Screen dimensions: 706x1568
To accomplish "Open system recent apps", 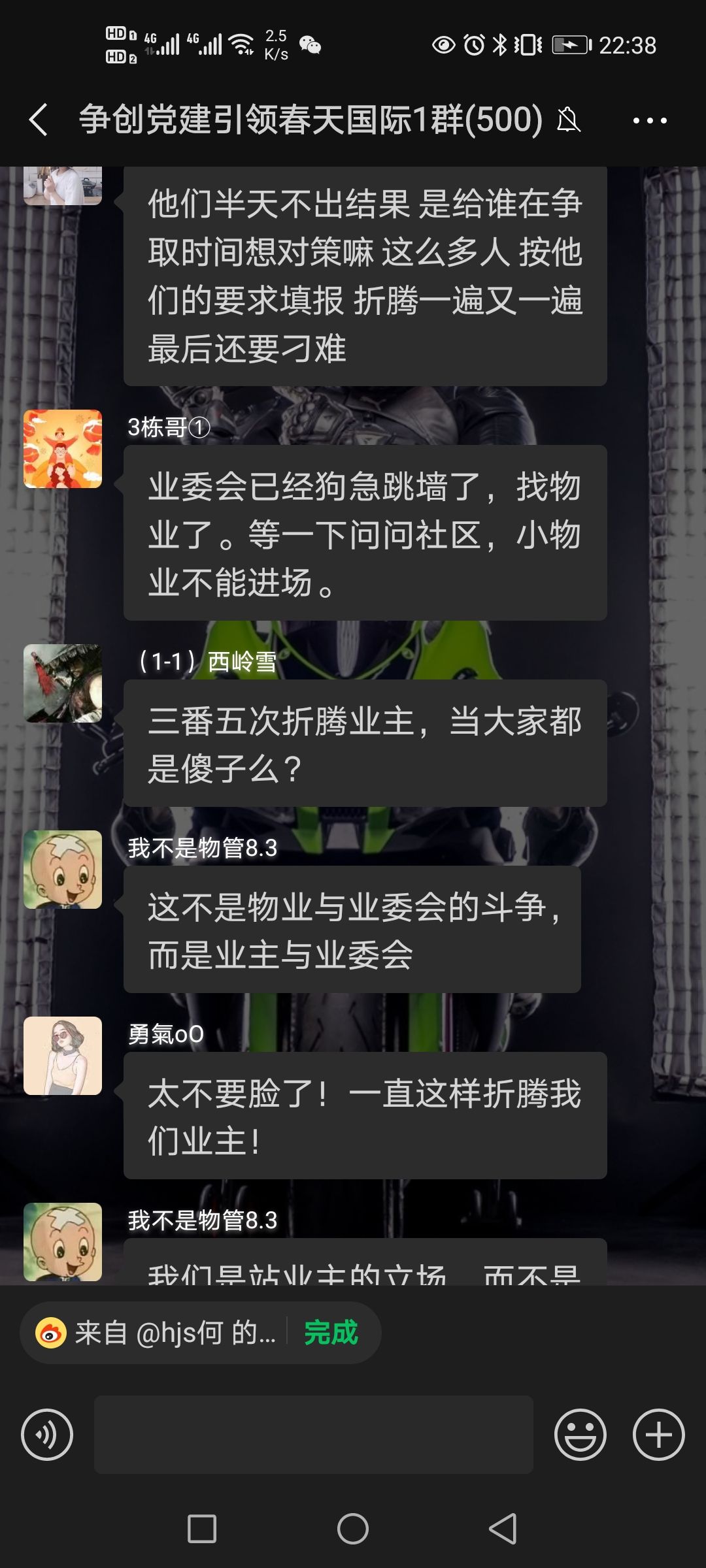I will (202, 1529).
